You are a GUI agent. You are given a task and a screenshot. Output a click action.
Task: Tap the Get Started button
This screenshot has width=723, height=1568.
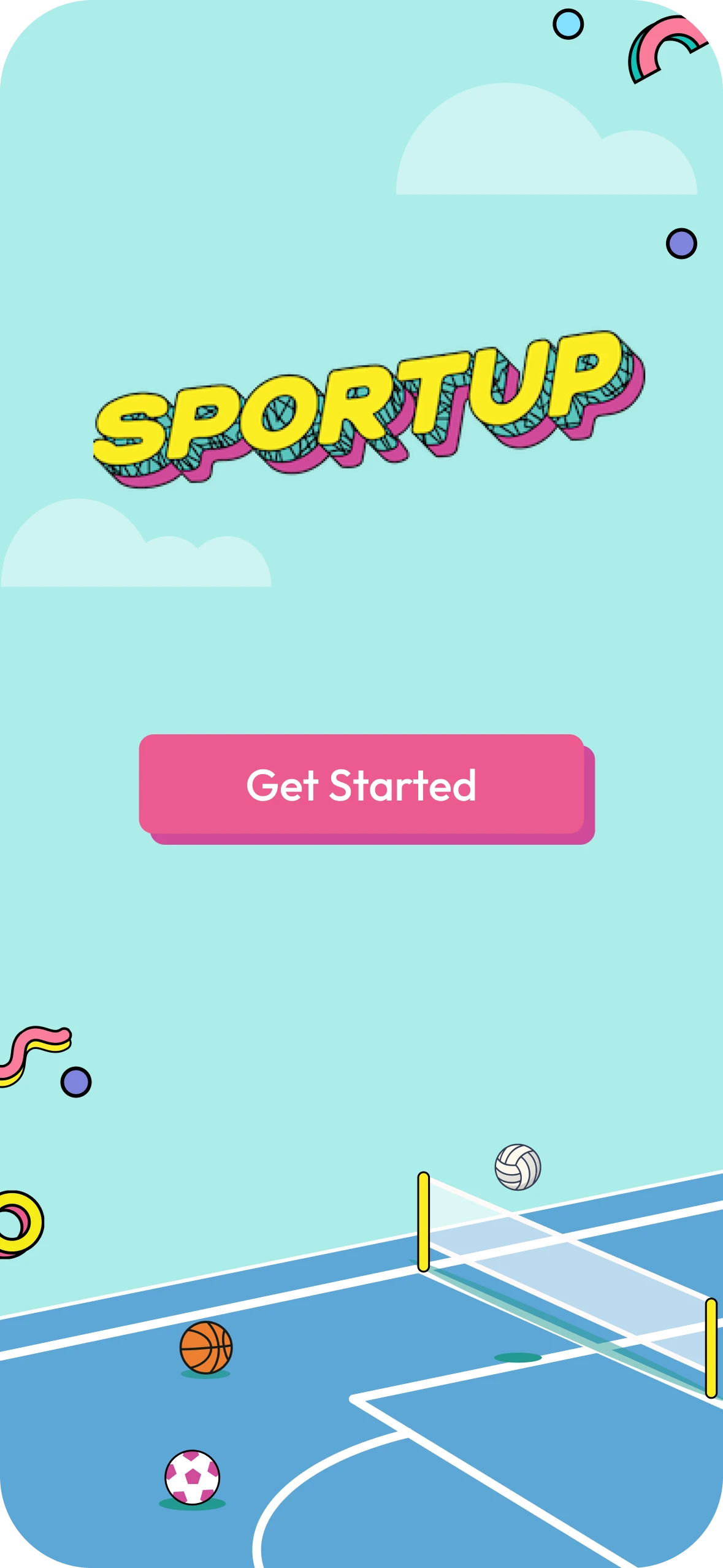click(x=362, y=785)
